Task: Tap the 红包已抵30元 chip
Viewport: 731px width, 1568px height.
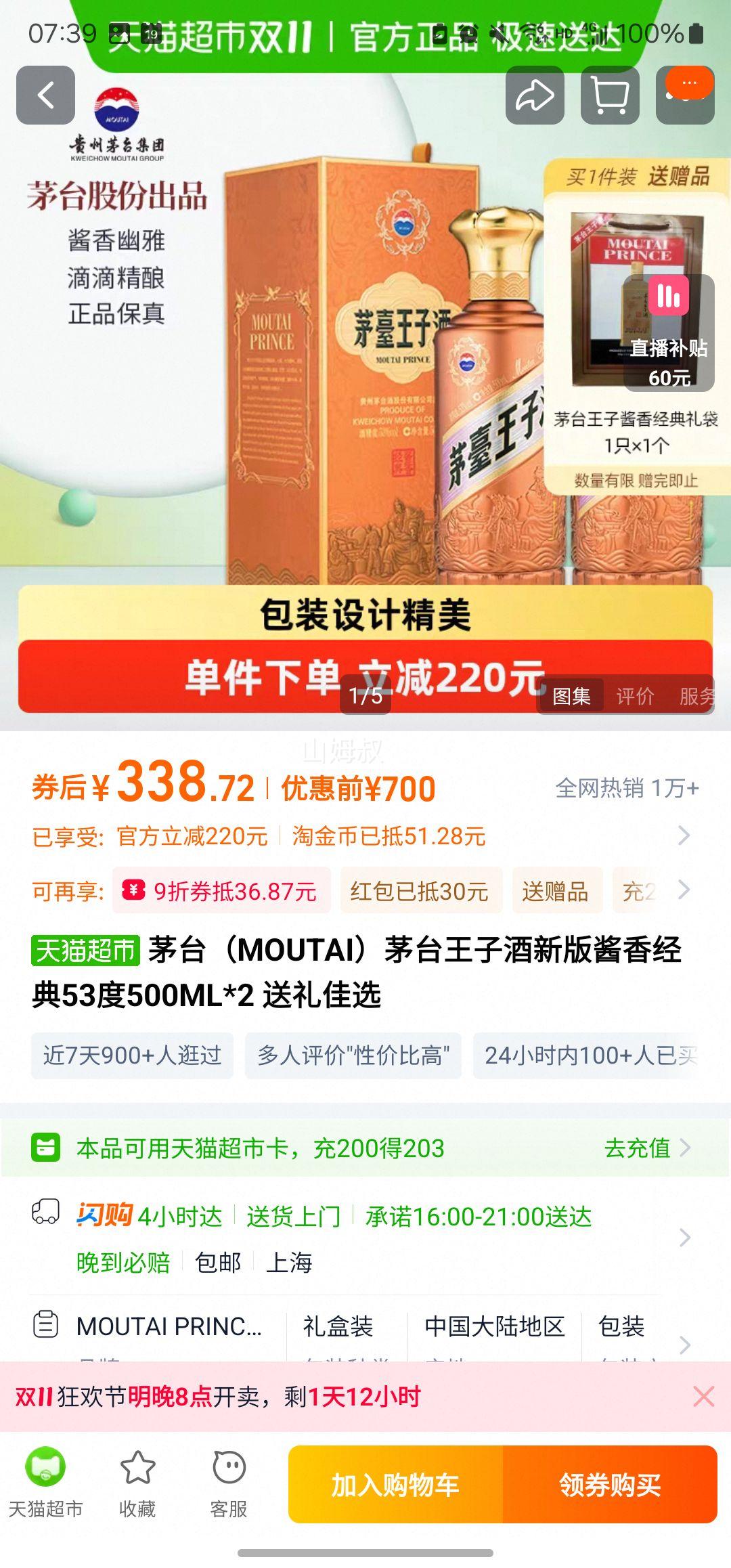Action: tap(420, 891)
